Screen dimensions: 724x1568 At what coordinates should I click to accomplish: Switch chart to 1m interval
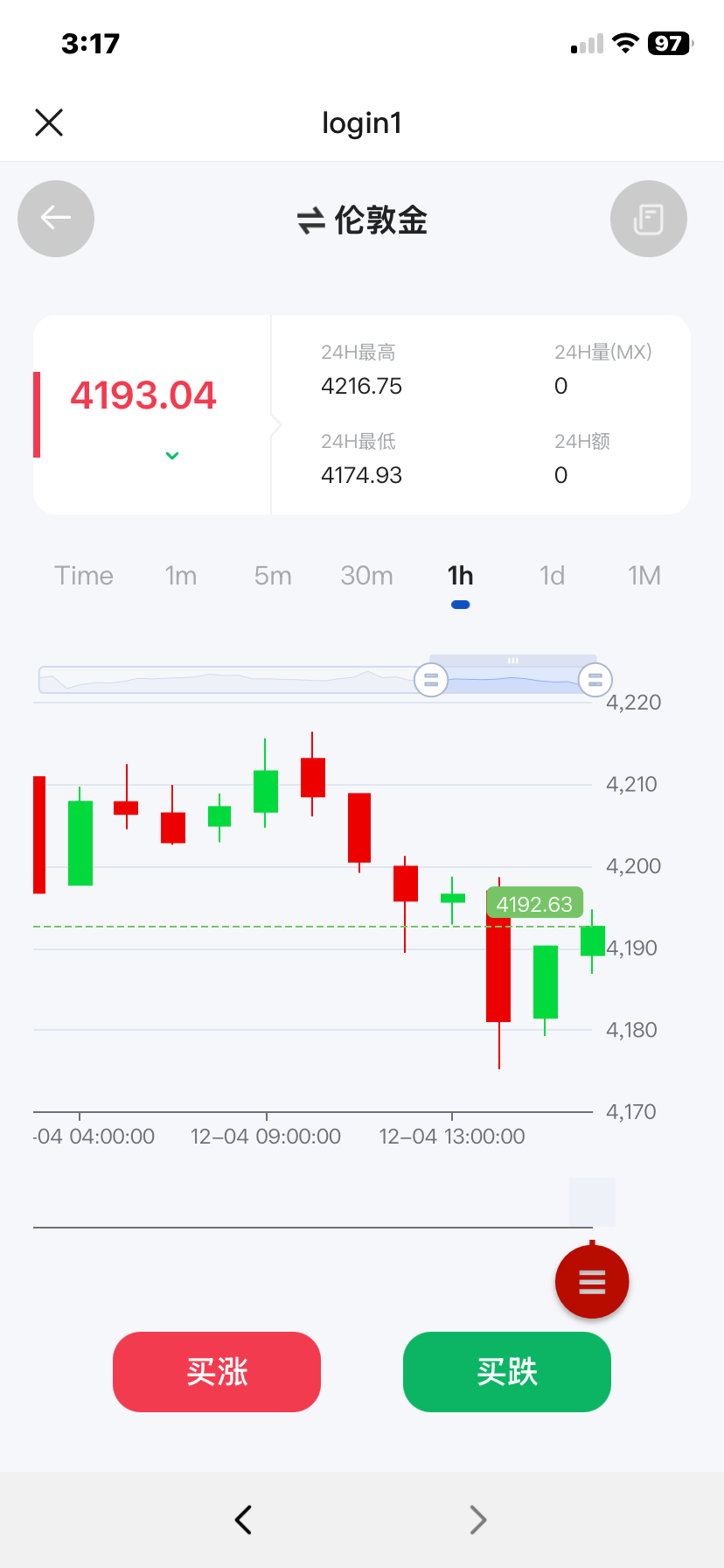181,576
